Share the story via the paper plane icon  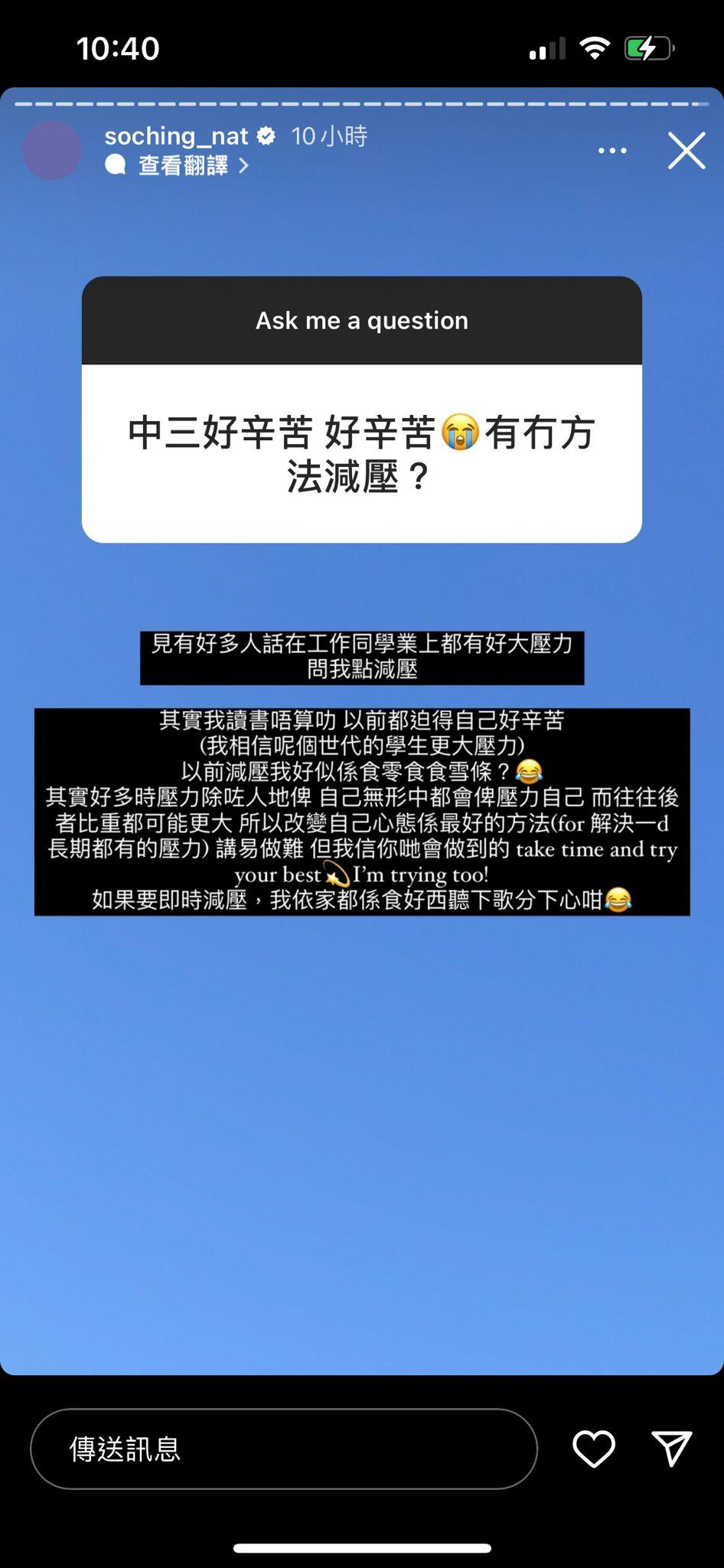pyautogui.click(x=672, y=1449)
